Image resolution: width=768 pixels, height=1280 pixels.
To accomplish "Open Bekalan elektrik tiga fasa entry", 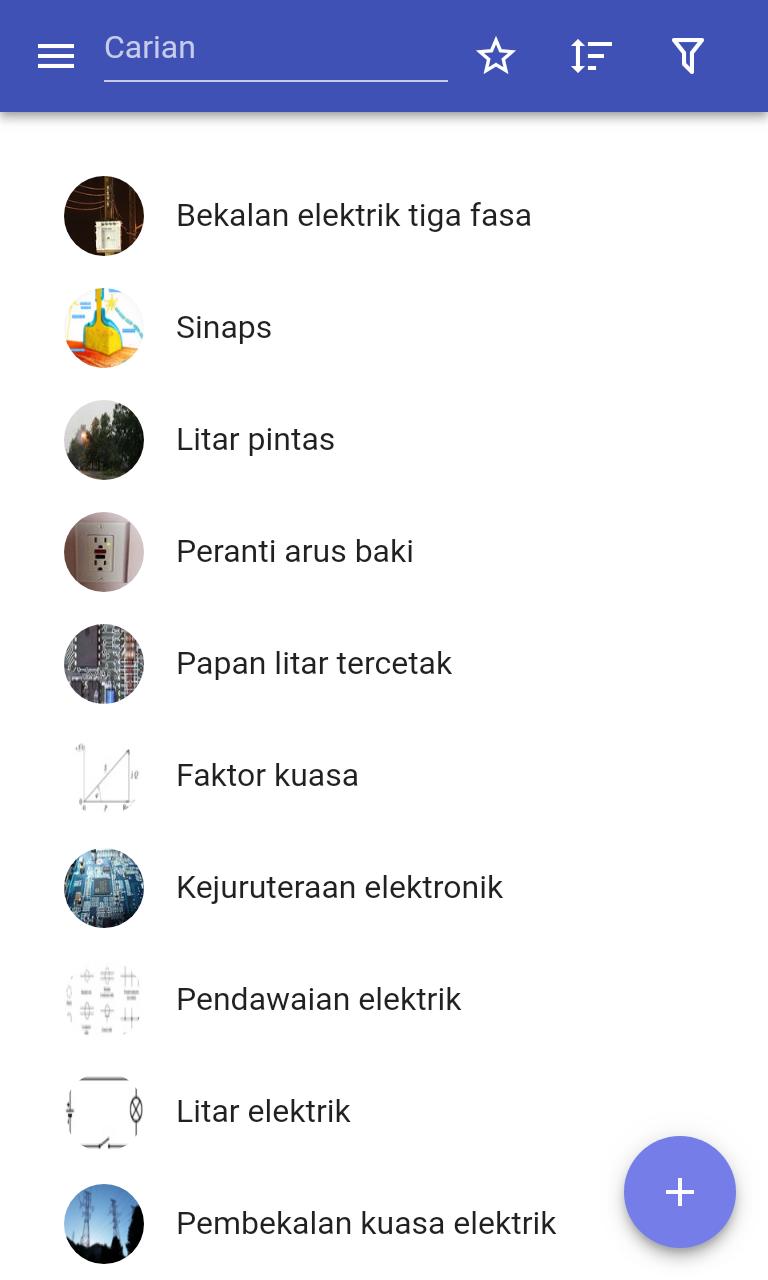I will point(384,216).
